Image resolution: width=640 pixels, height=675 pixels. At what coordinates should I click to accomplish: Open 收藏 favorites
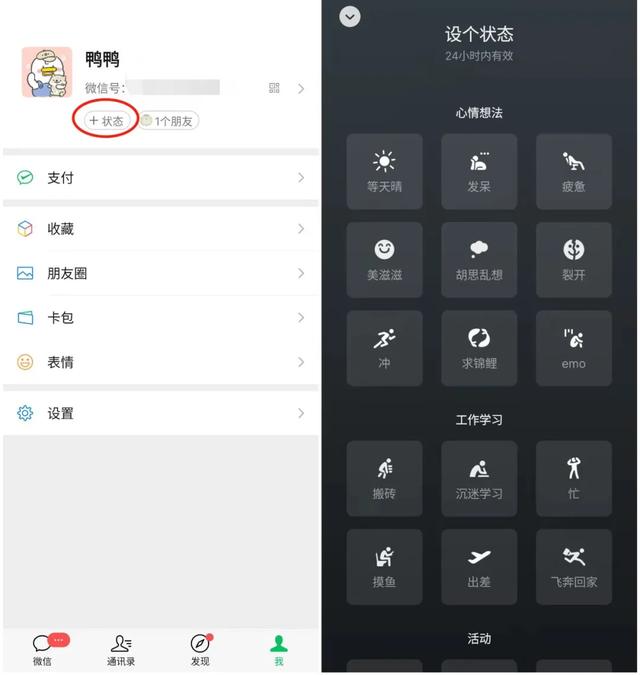[x=160, y=229]
